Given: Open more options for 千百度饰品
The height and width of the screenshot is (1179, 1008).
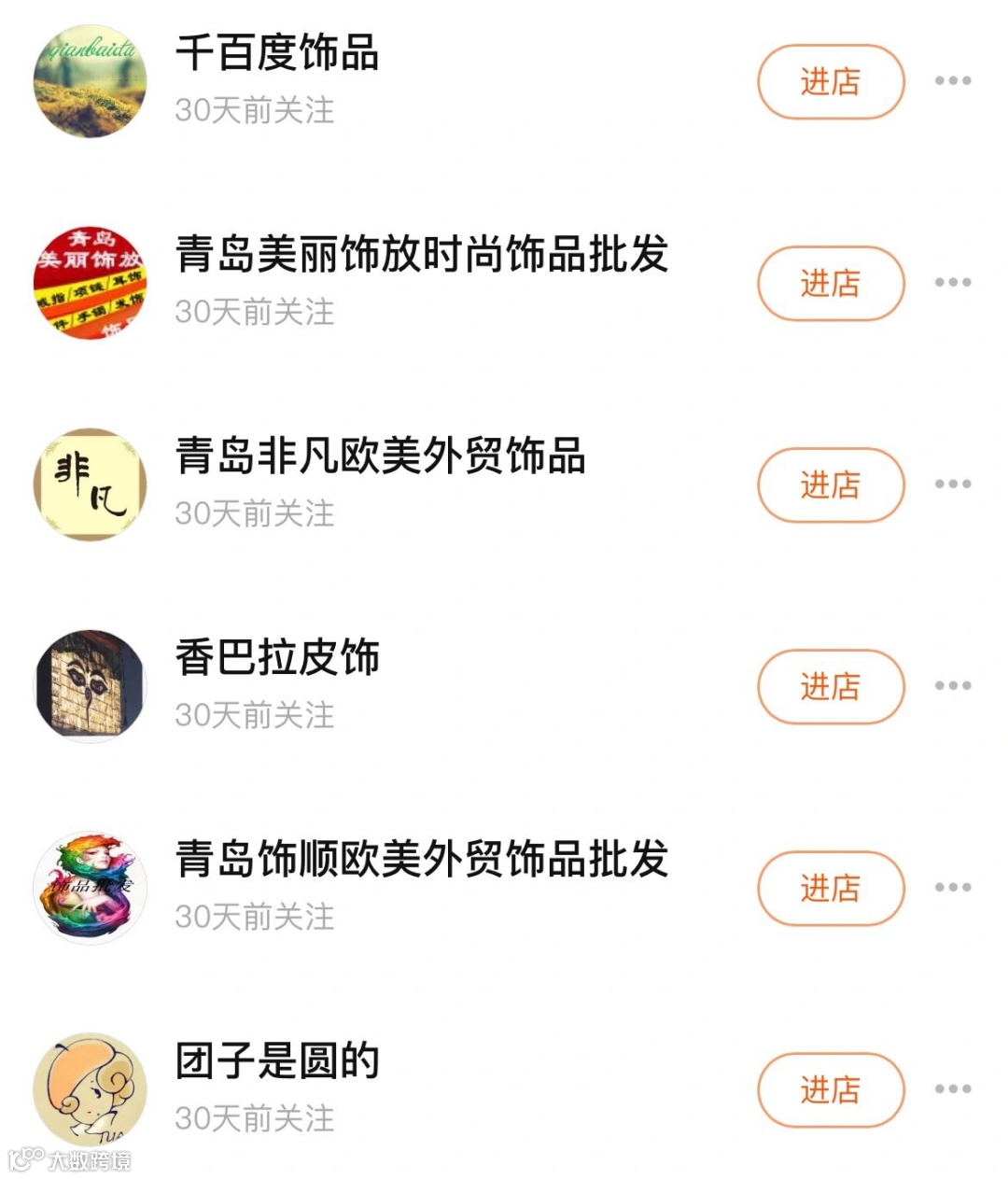Looking at the screenshot, I should [x=953, y=81].
